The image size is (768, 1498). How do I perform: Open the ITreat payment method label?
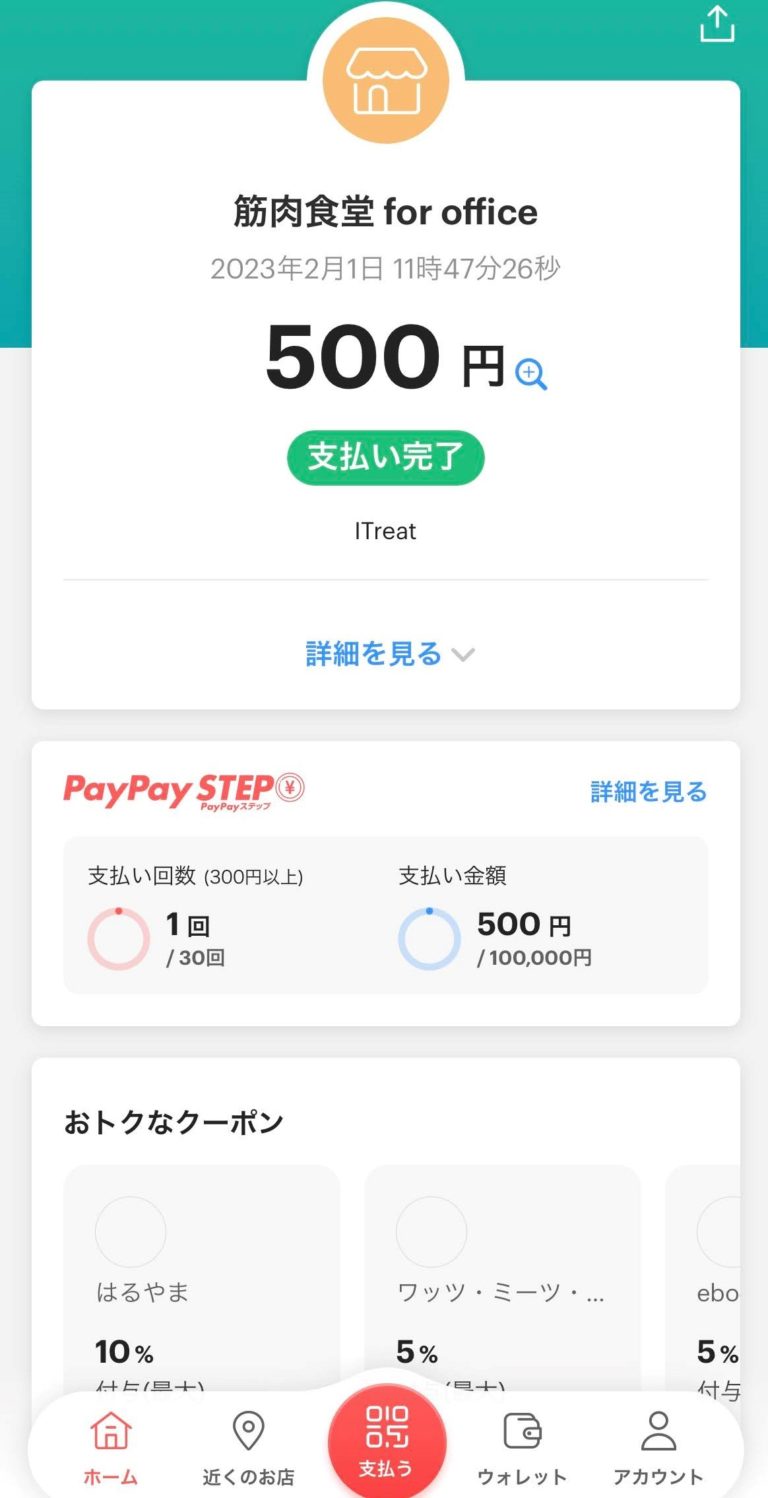385,531
